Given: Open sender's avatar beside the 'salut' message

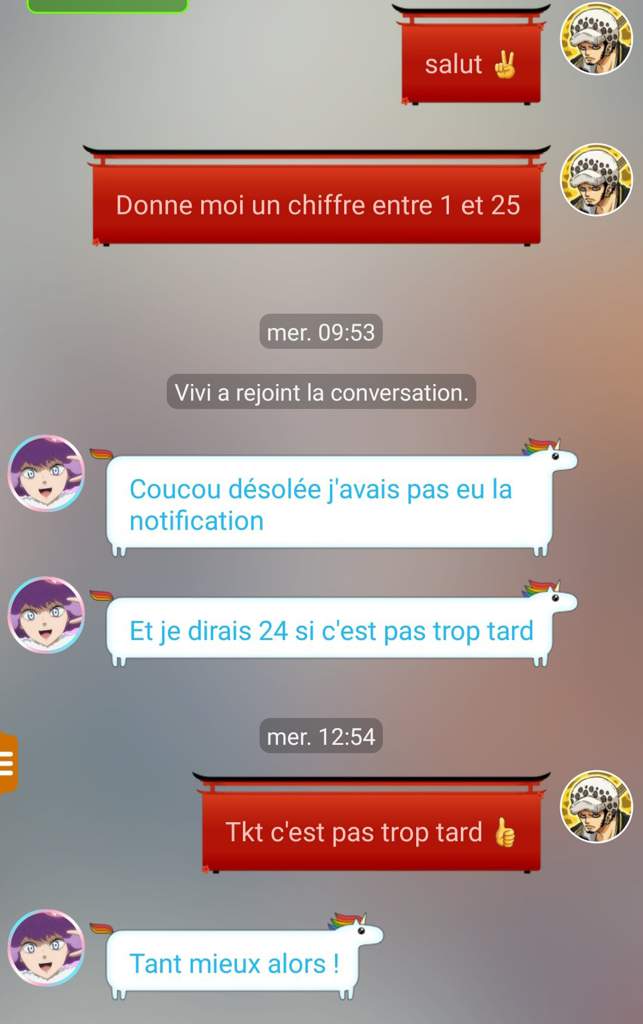Looking at the screenshot, I should tap(596, 38).
